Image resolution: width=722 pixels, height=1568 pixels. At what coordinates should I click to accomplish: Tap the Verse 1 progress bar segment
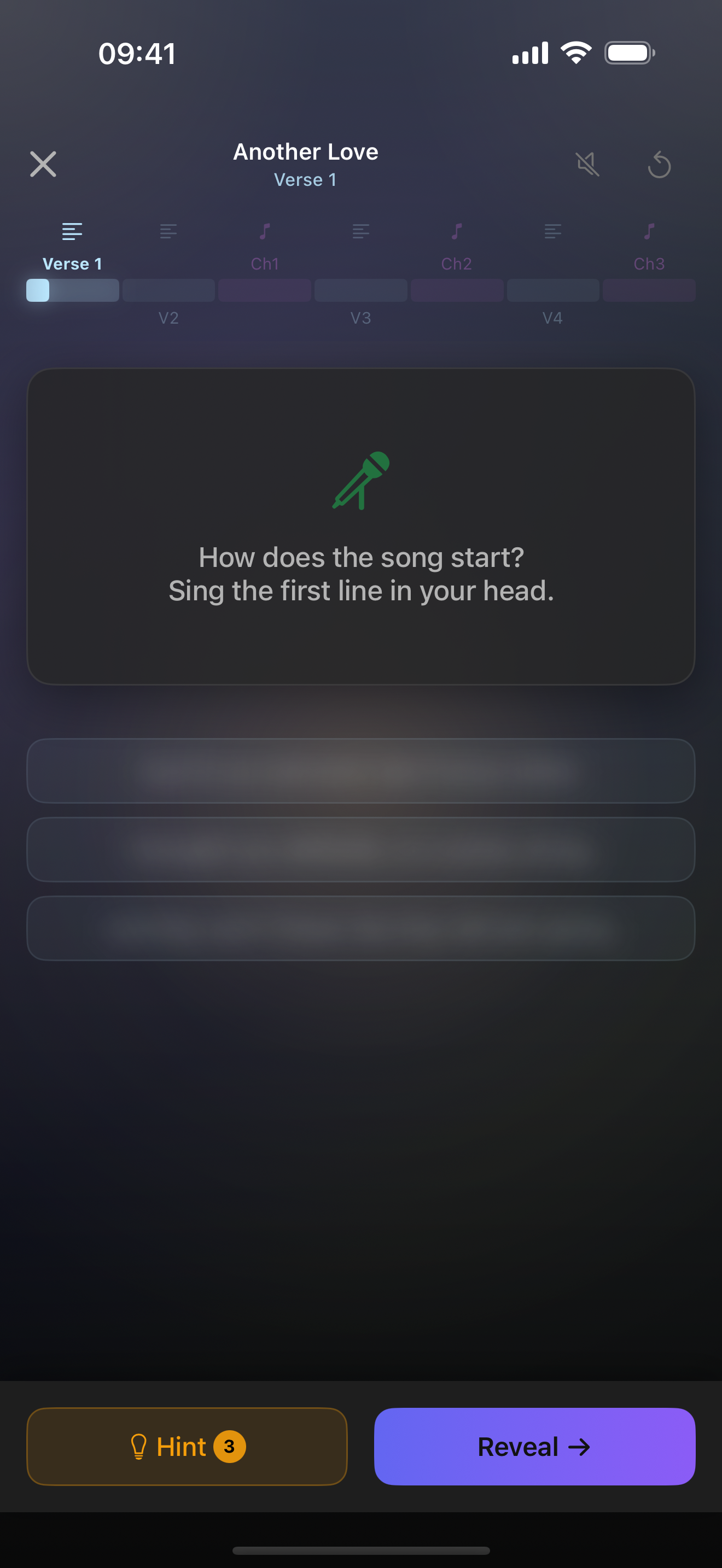(72, 291)
